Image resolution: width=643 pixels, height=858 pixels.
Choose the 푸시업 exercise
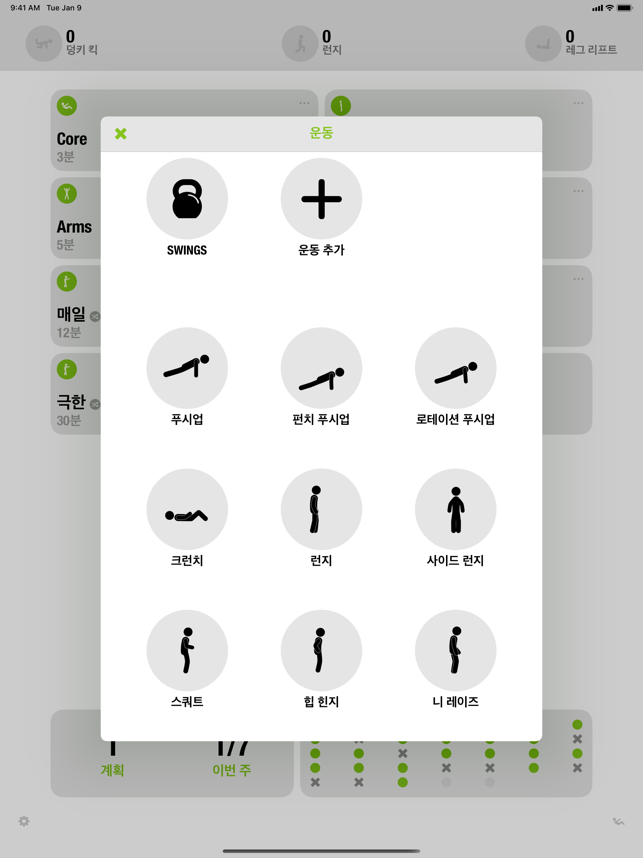(x=187, y=369)
